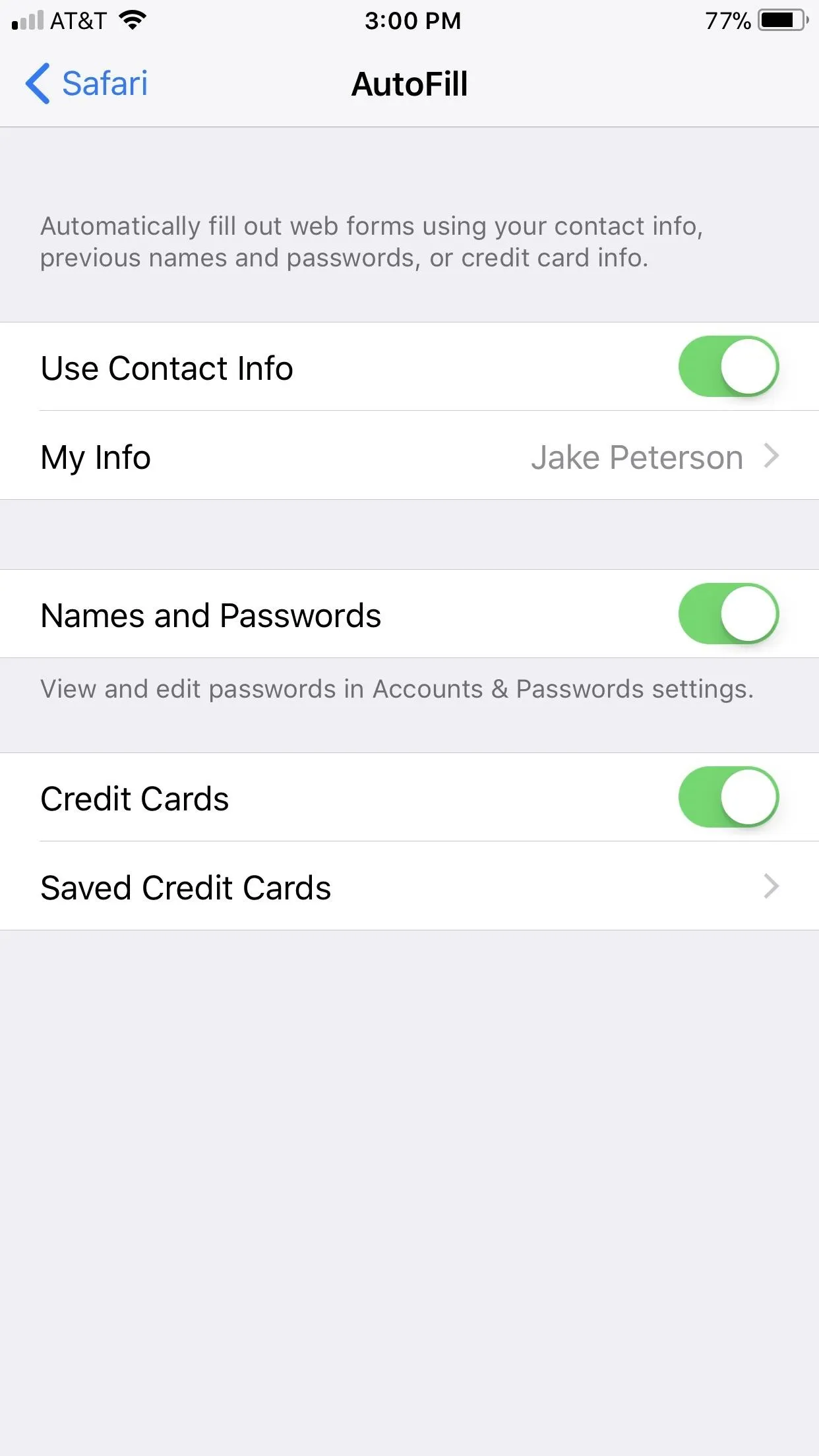The height and width of the screenshot is (1456, 819).
Task: Go back to Safari settings
Action: tap(86, 84)
